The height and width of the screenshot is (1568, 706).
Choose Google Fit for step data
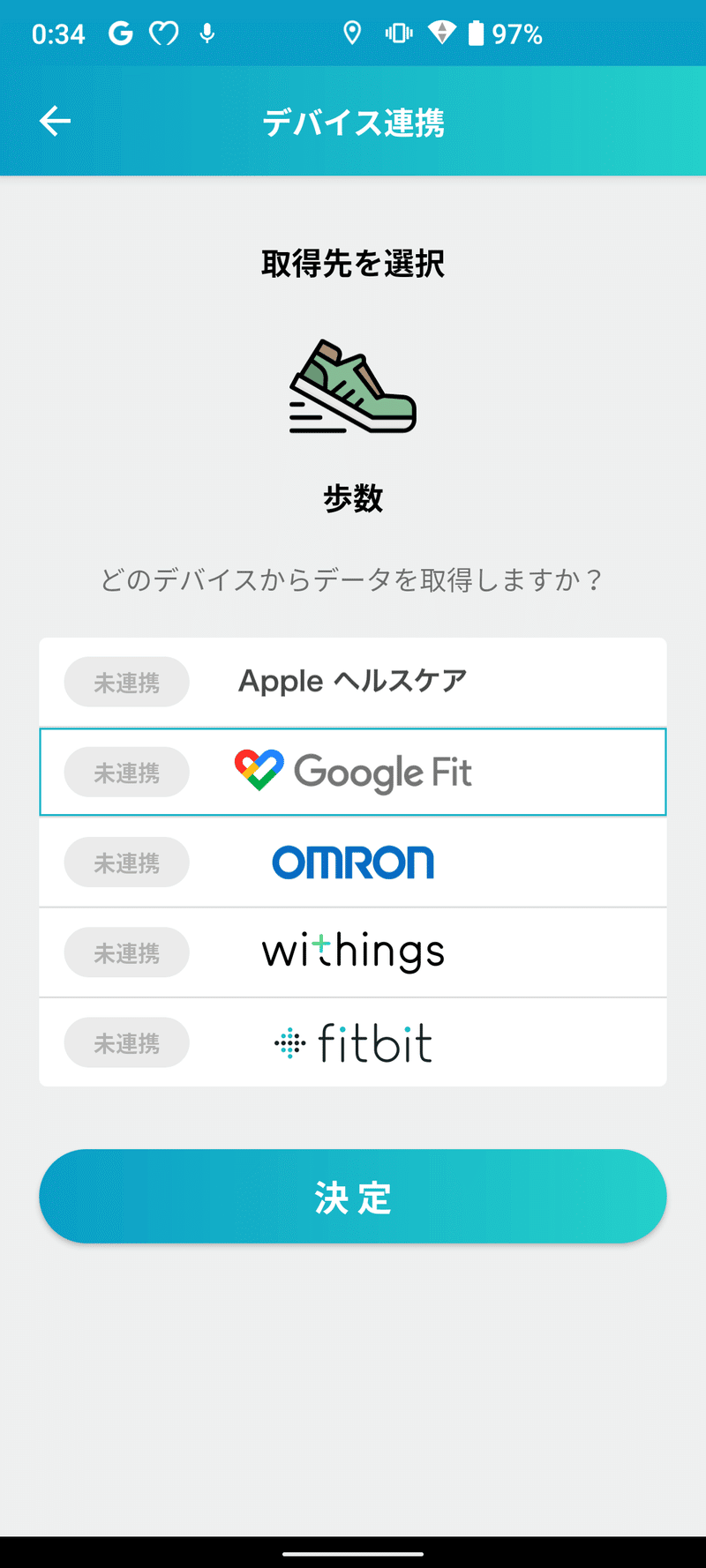[353, 772]
